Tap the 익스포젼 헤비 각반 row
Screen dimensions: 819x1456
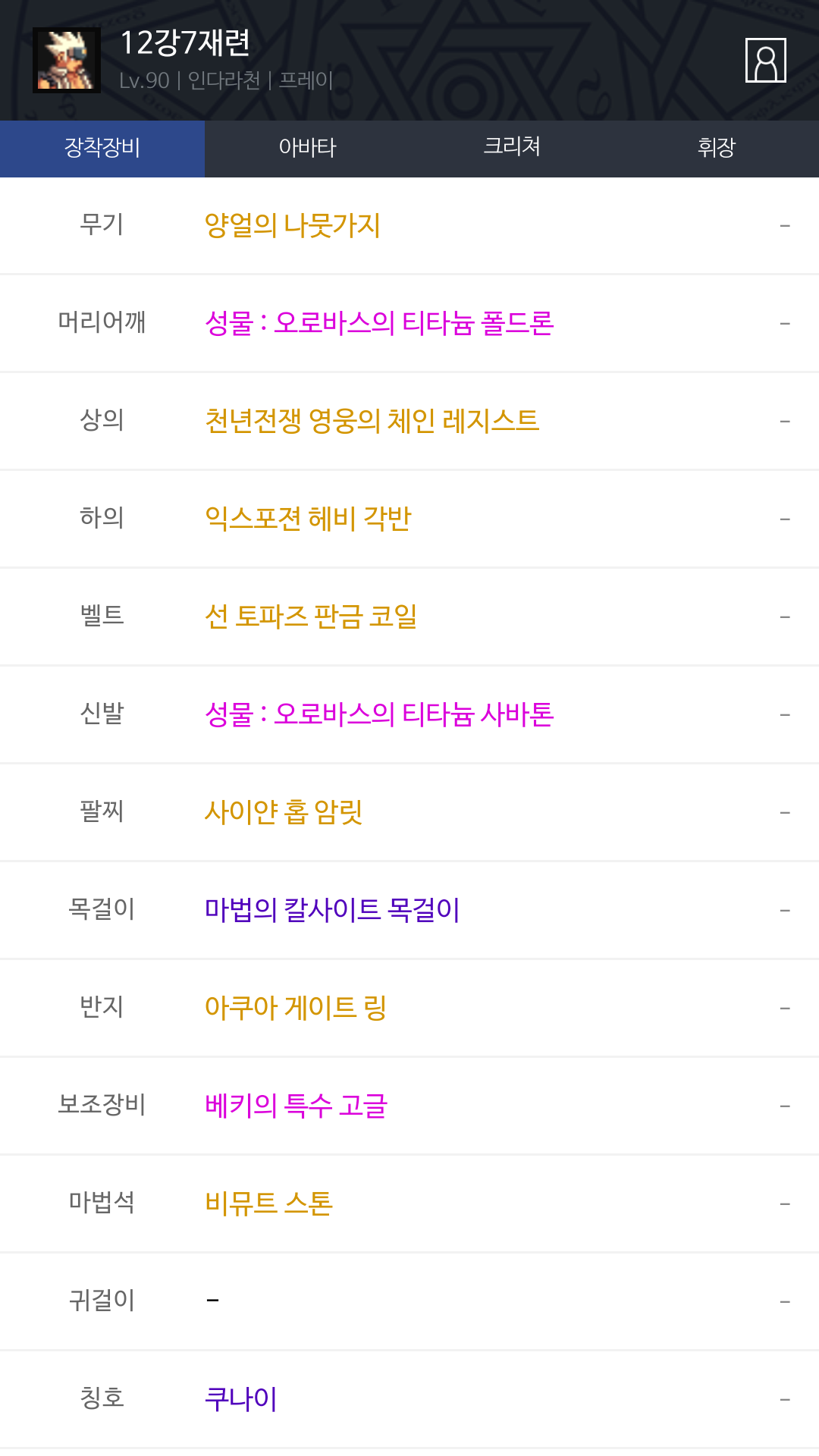[308, 519]
